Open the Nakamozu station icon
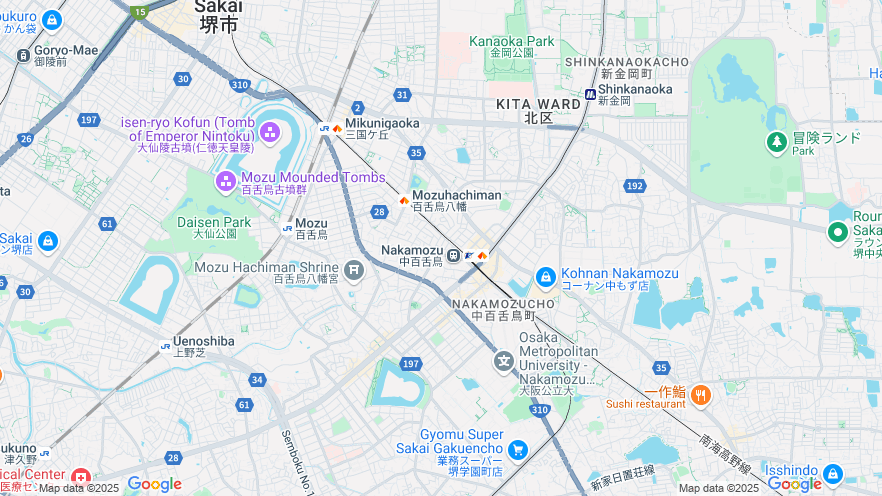This screenshot has height=496, width=882. point(454,255)
